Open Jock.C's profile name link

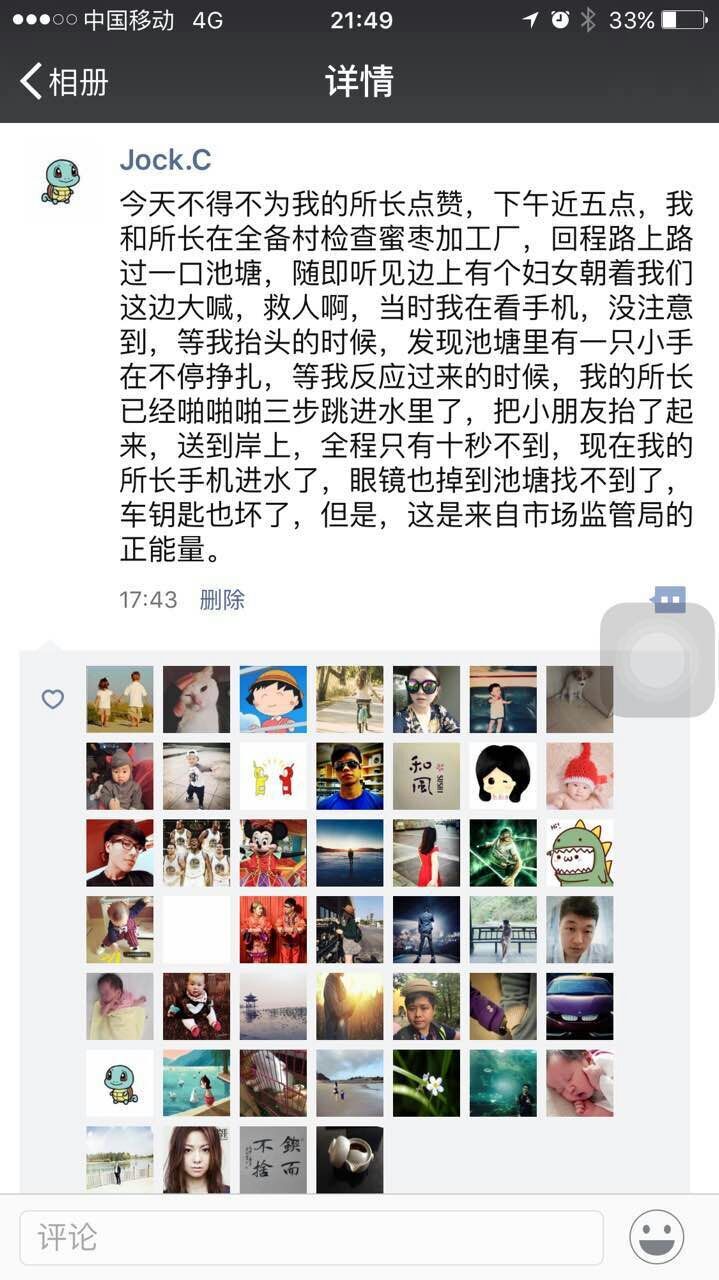pos(165,160)
